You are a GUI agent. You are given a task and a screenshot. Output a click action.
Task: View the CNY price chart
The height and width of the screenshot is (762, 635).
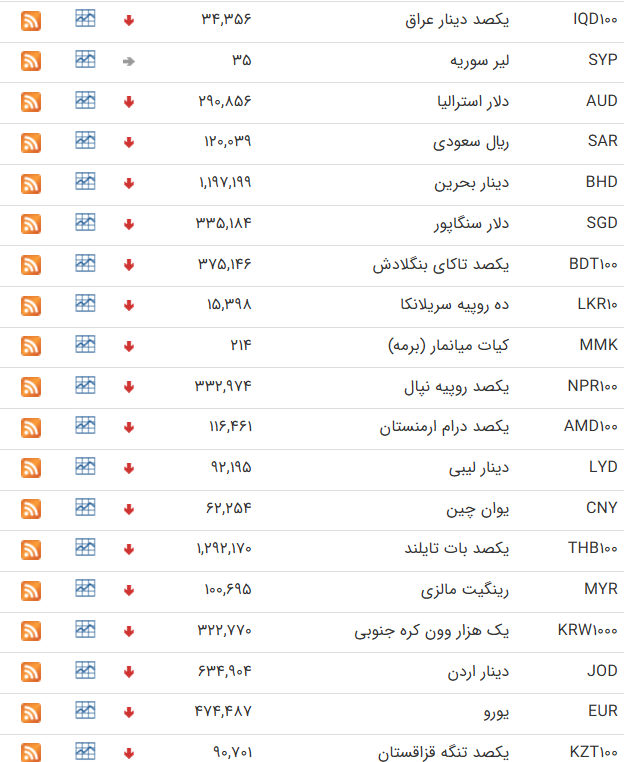(85, 508)
